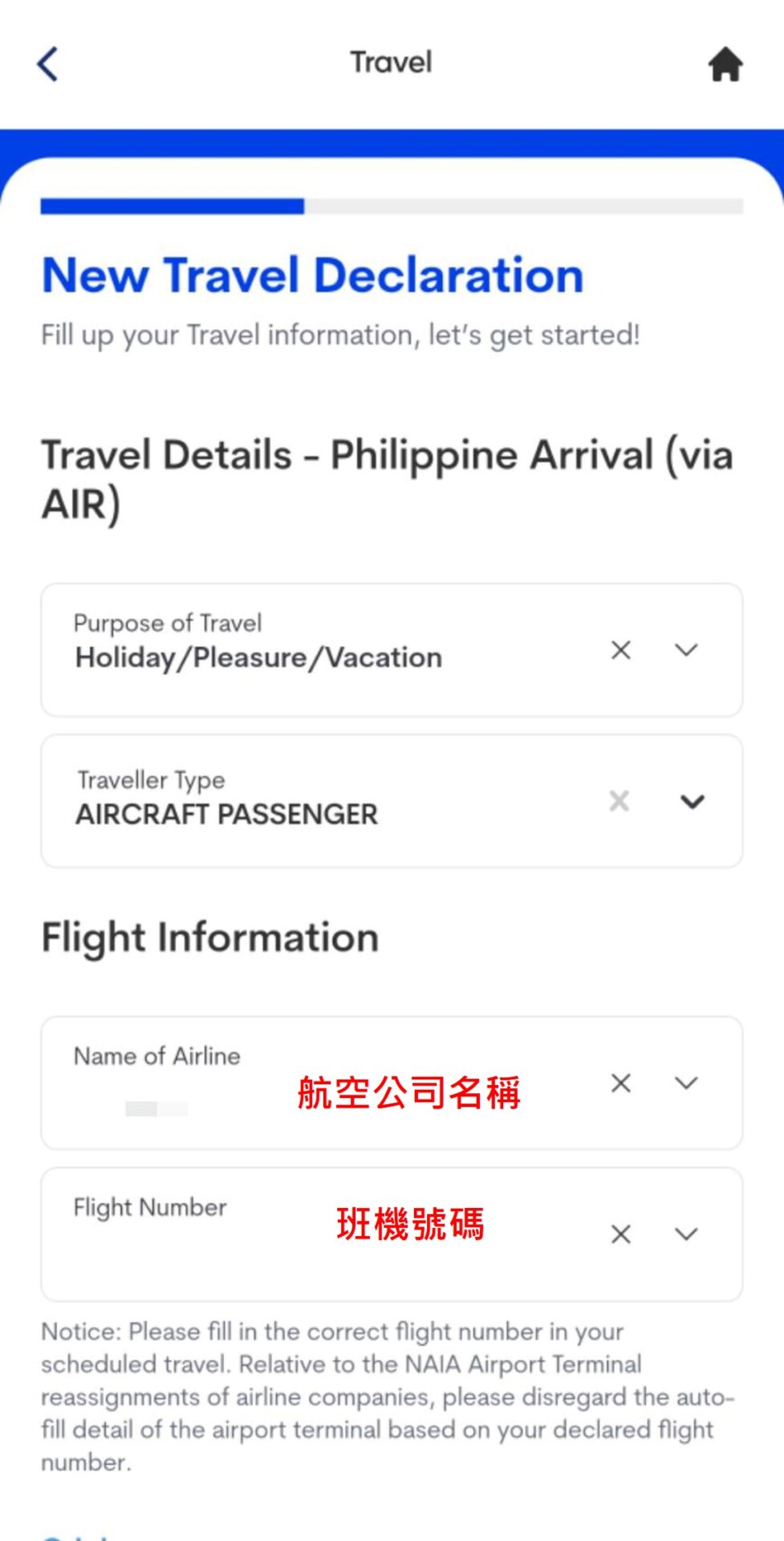Clear the Flight Number field
Image resolution: width=784 pixels, height=1541 pixels.
coord(620,1234)
